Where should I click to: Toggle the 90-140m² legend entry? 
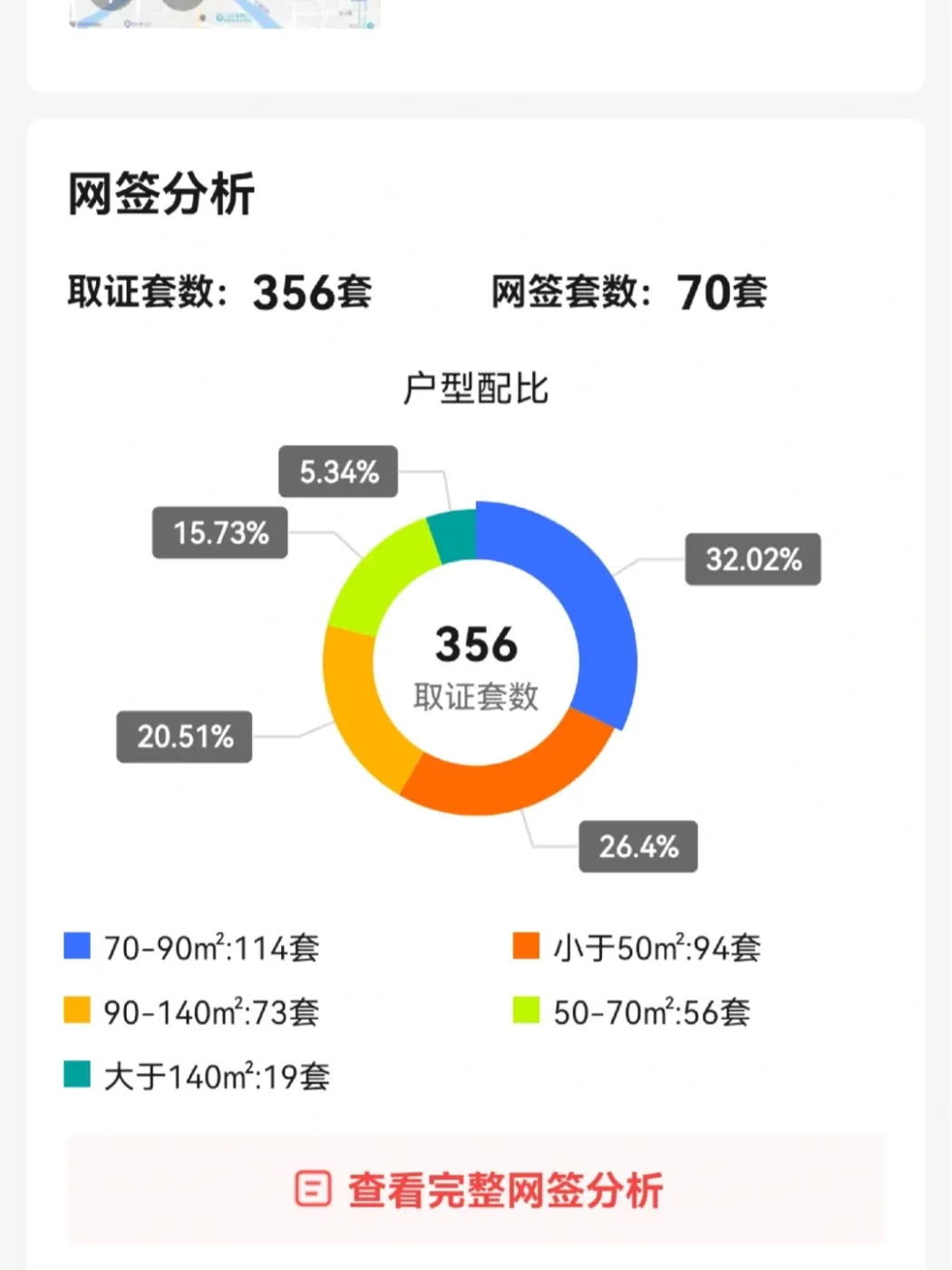[191, 1011]
